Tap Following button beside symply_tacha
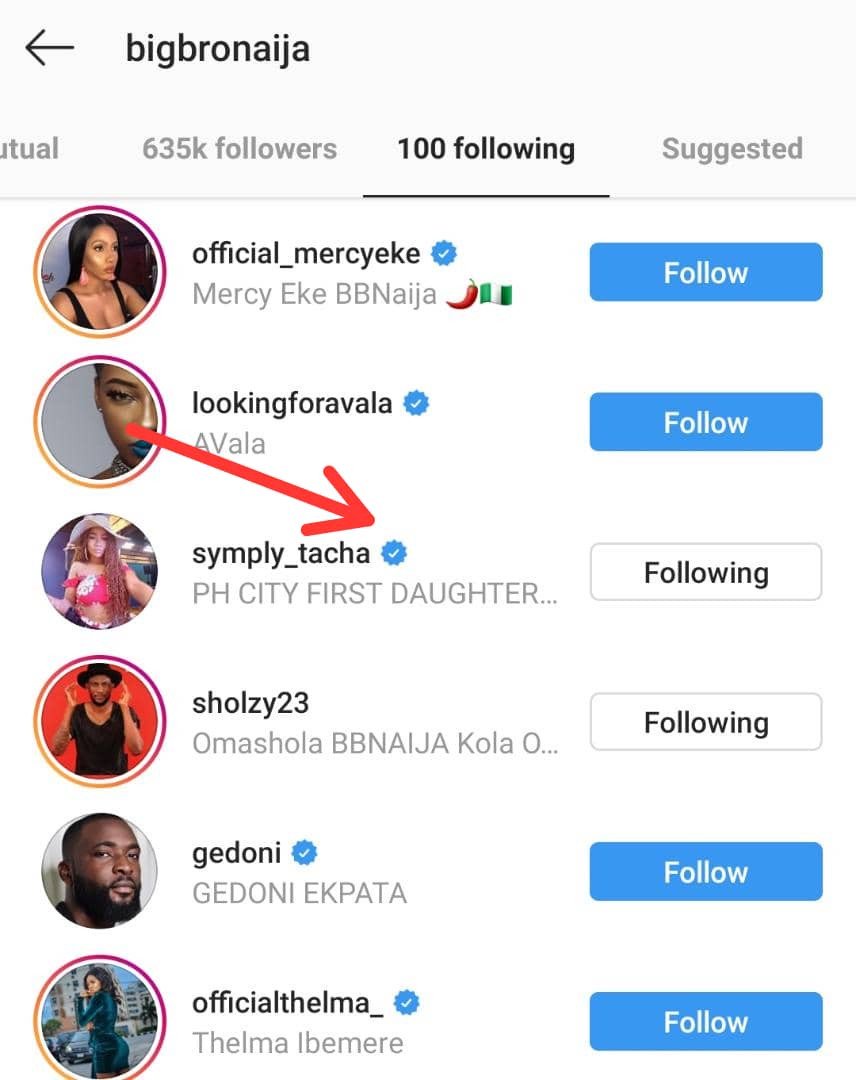 pos(705,572)
